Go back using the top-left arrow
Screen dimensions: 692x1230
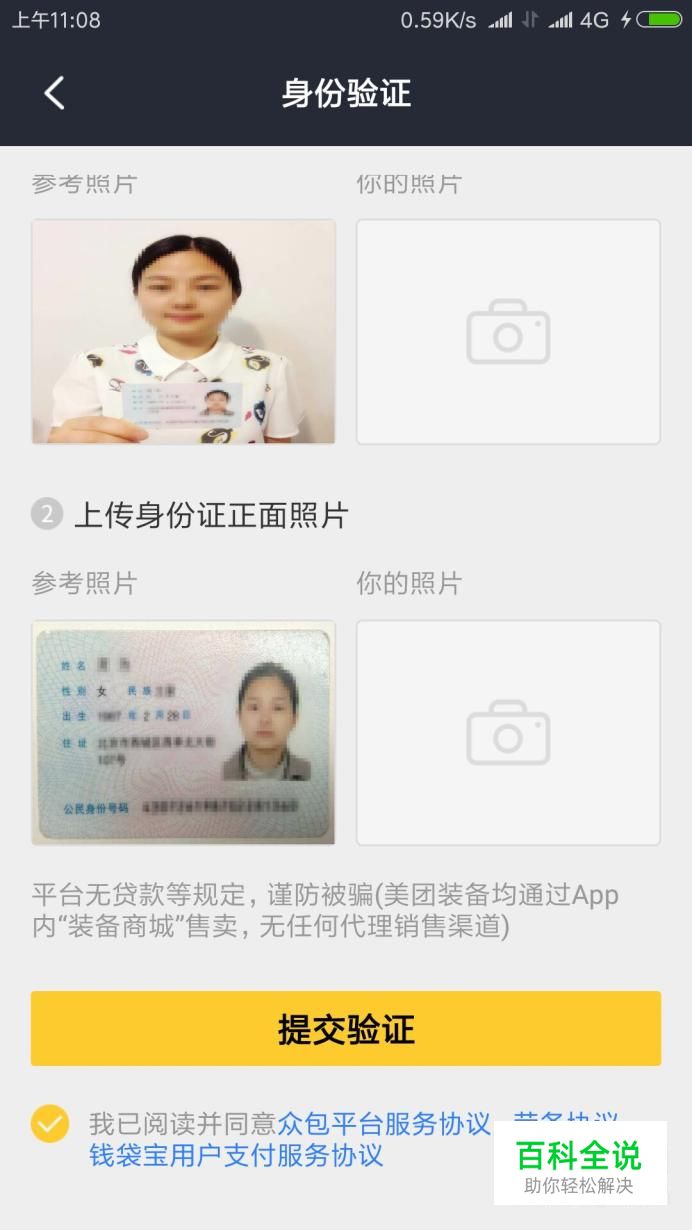click(54, 94)
